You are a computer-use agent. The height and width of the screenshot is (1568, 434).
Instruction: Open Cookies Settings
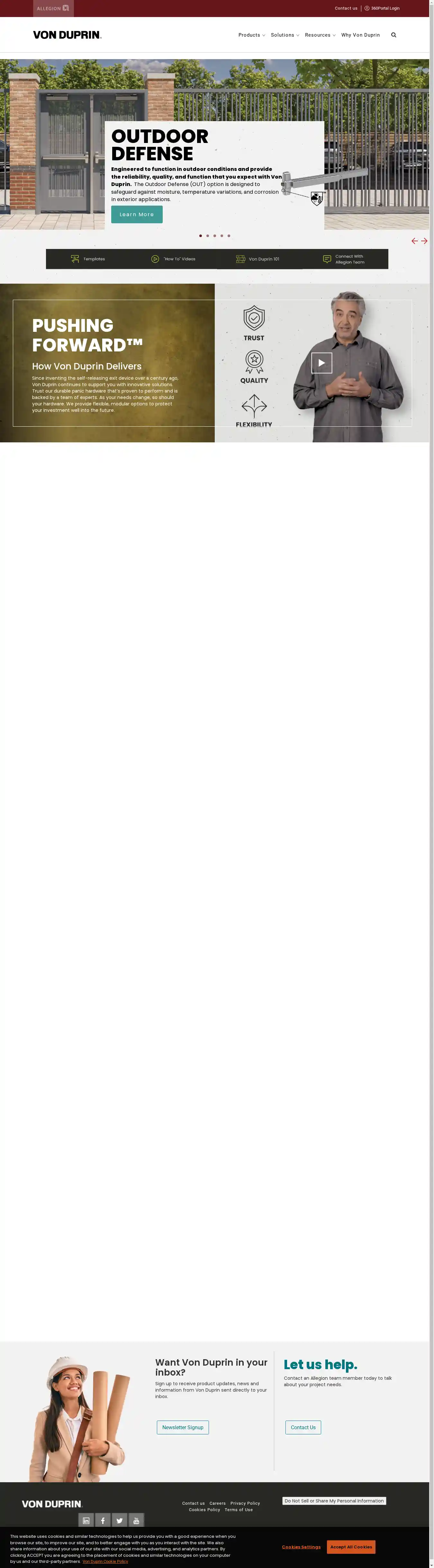click(x=301, y=1547)
